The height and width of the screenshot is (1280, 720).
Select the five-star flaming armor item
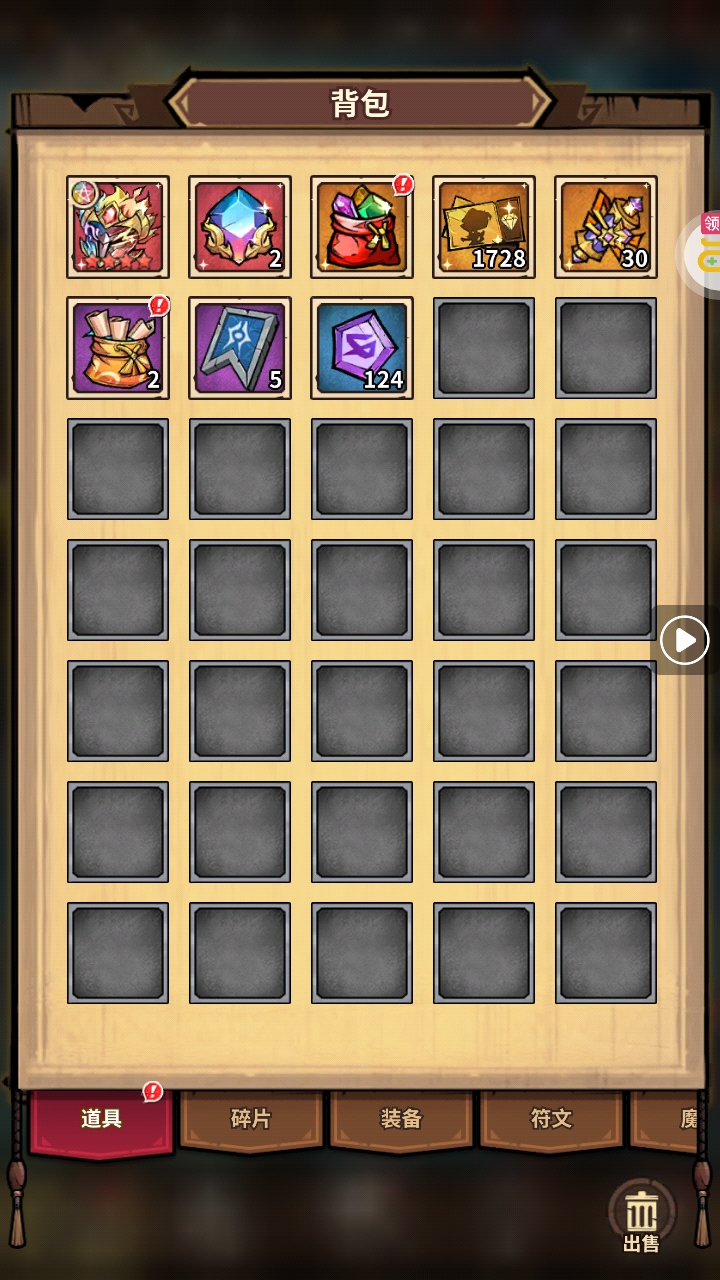pos(117,227)
